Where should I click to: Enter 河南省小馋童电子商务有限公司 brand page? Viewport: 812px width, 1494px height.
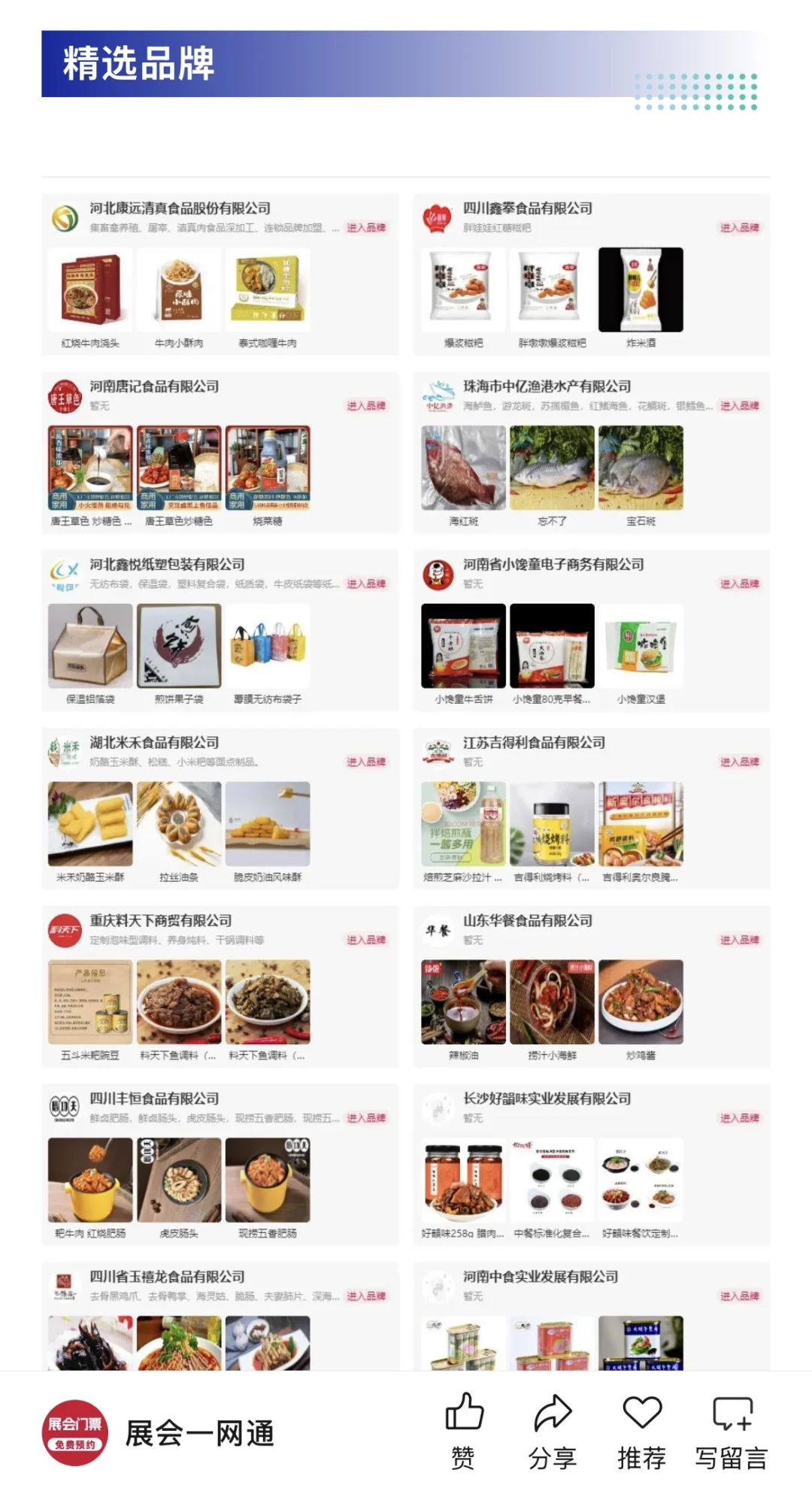(x=739, y=584)
